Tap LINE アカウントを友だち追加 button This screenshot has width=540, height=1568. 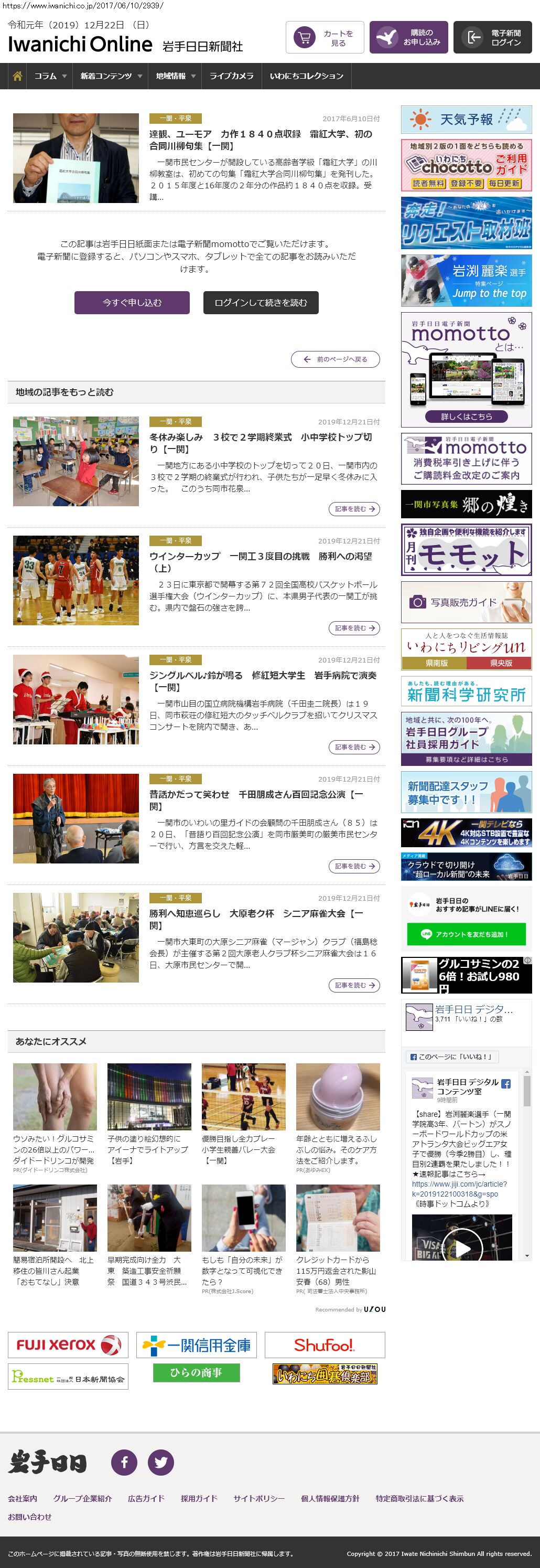pos(466,934)
